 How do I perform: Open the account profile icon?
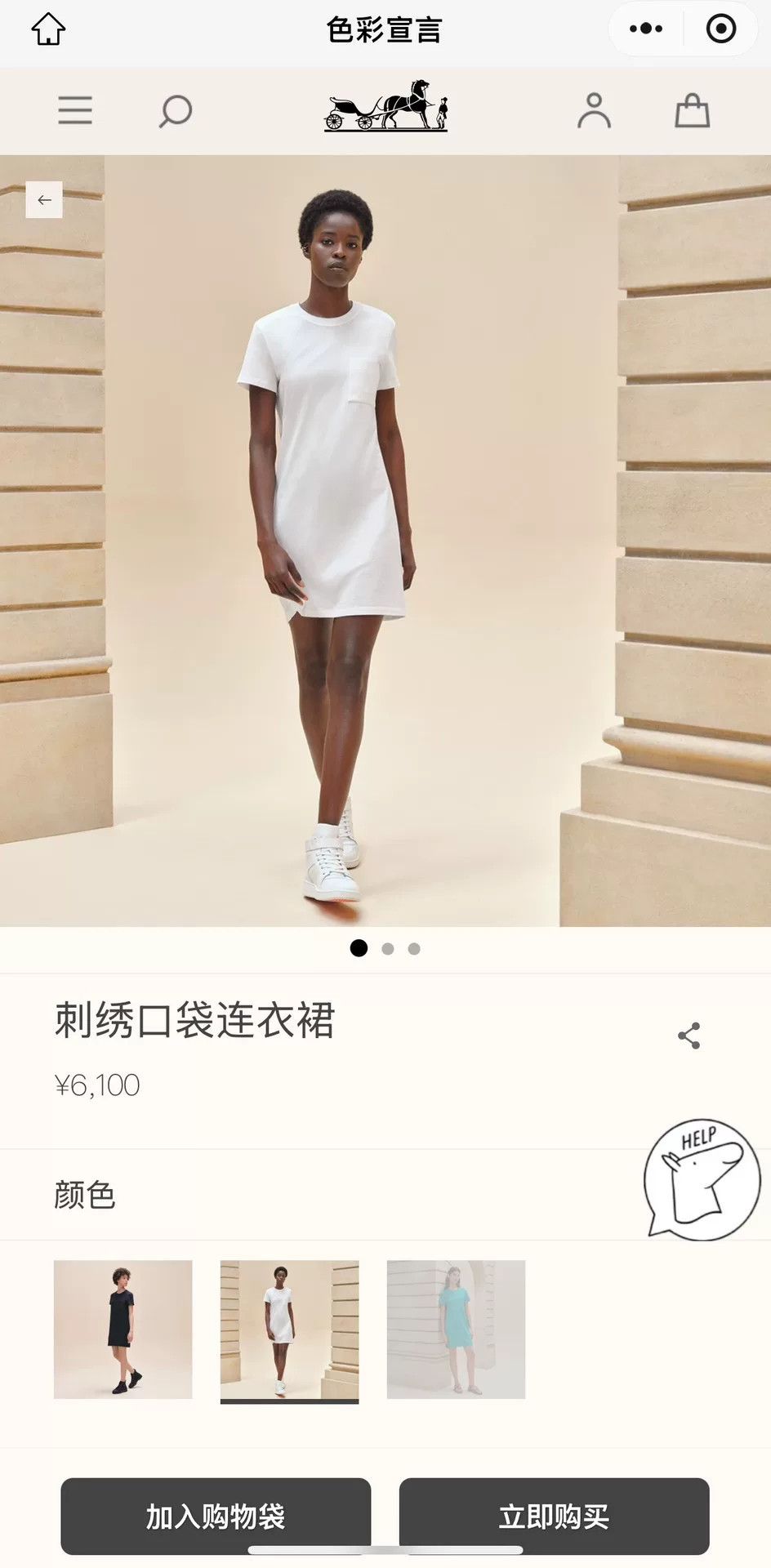click(594, 110)
